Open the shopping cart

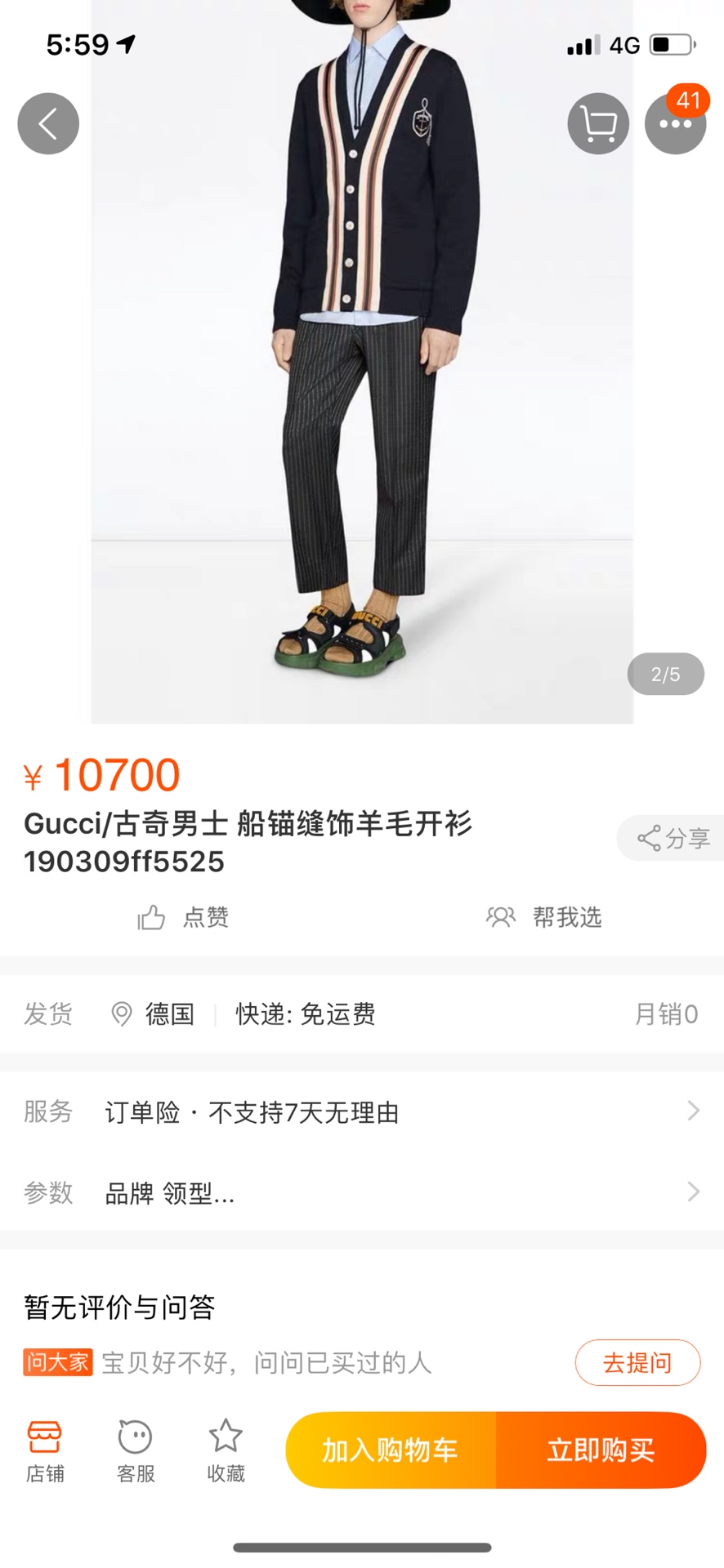pos(598,124)
